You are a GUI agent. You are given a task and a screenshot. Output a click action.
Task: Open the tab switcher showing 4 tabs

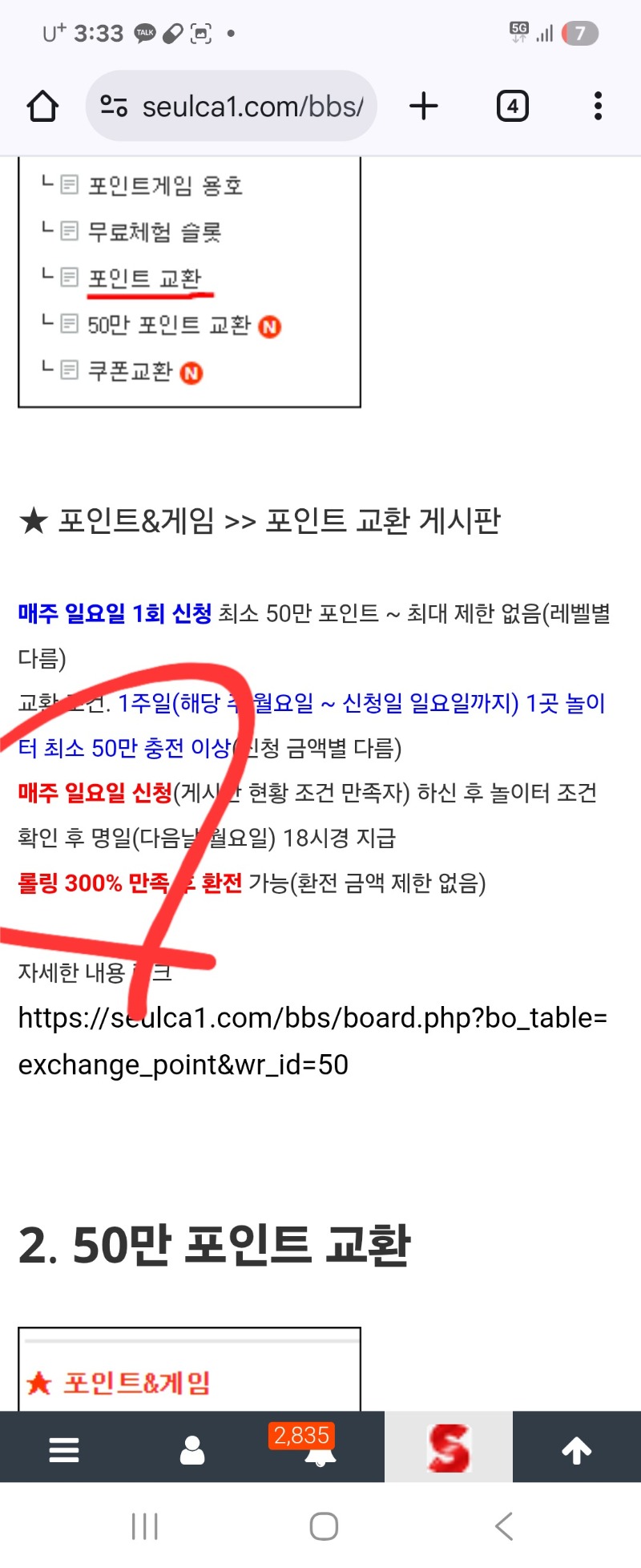[512, 106]
